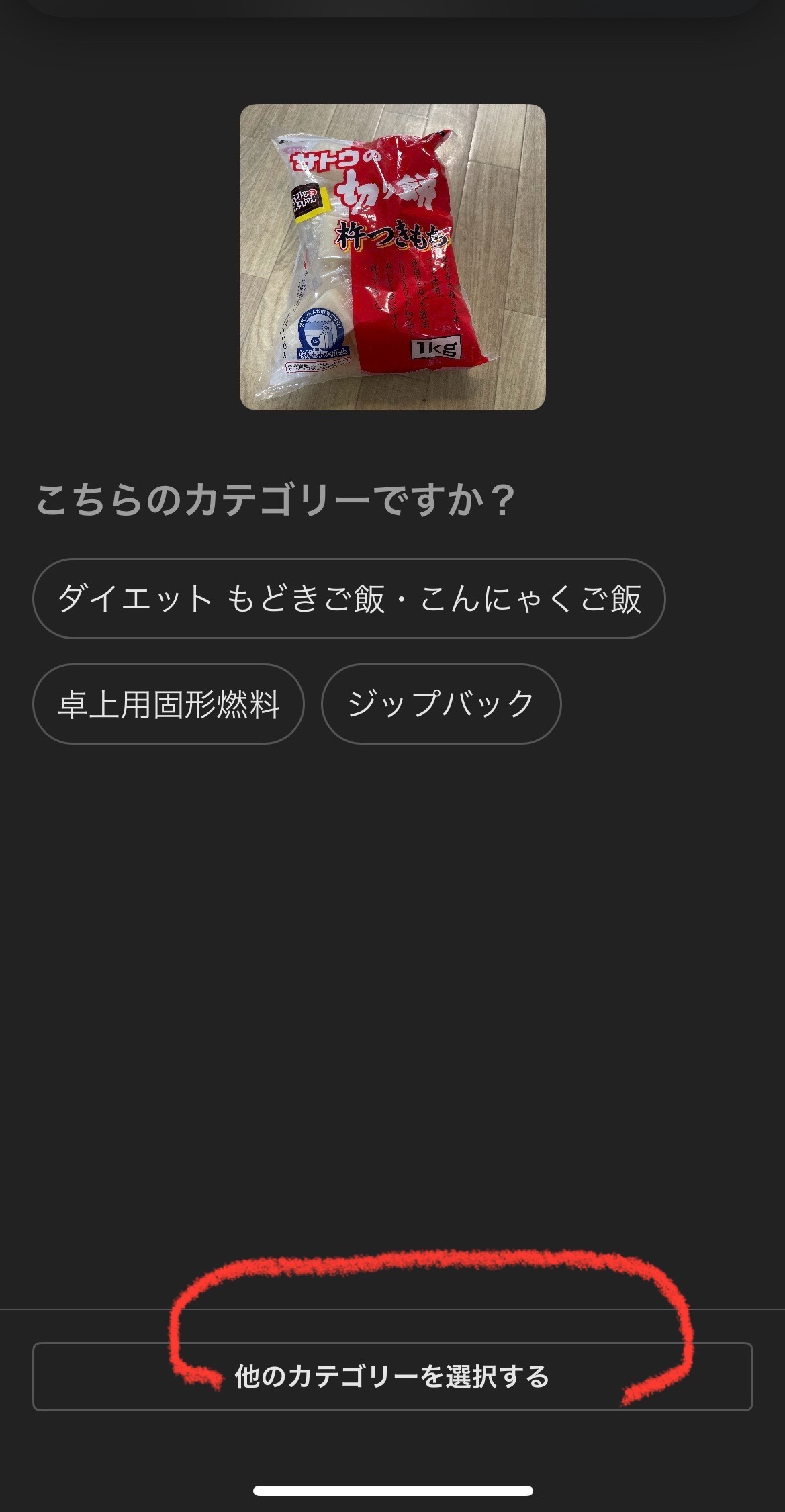Select the ダイエット もどきご飯・こんにゃくご飯 category chip
Screen dimensions: 785x1512
pos(349,598)
